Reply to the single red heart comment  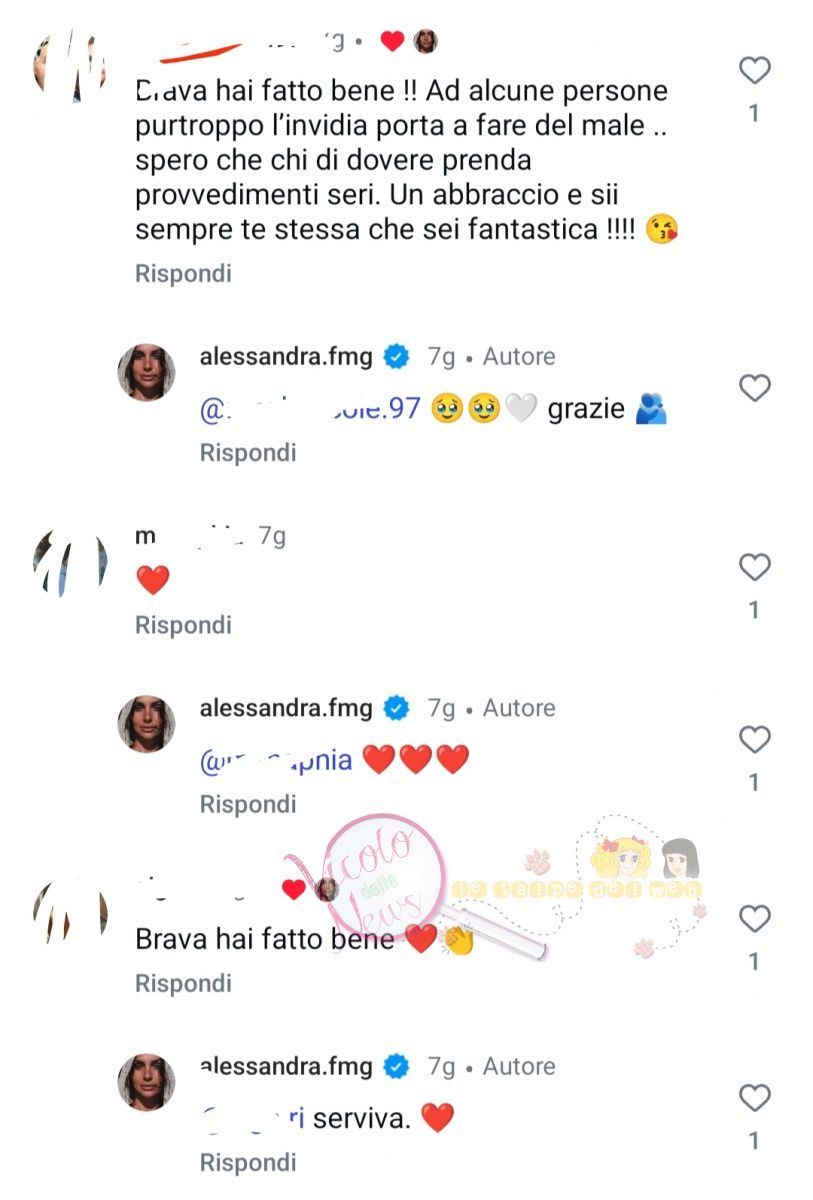click(x=183, y=625)
